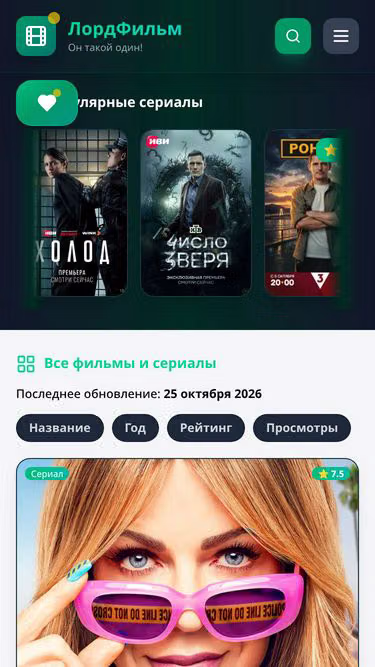Screen dimensions: 375x667
Task: Open the Холод series poster
Action: point(81,213)
